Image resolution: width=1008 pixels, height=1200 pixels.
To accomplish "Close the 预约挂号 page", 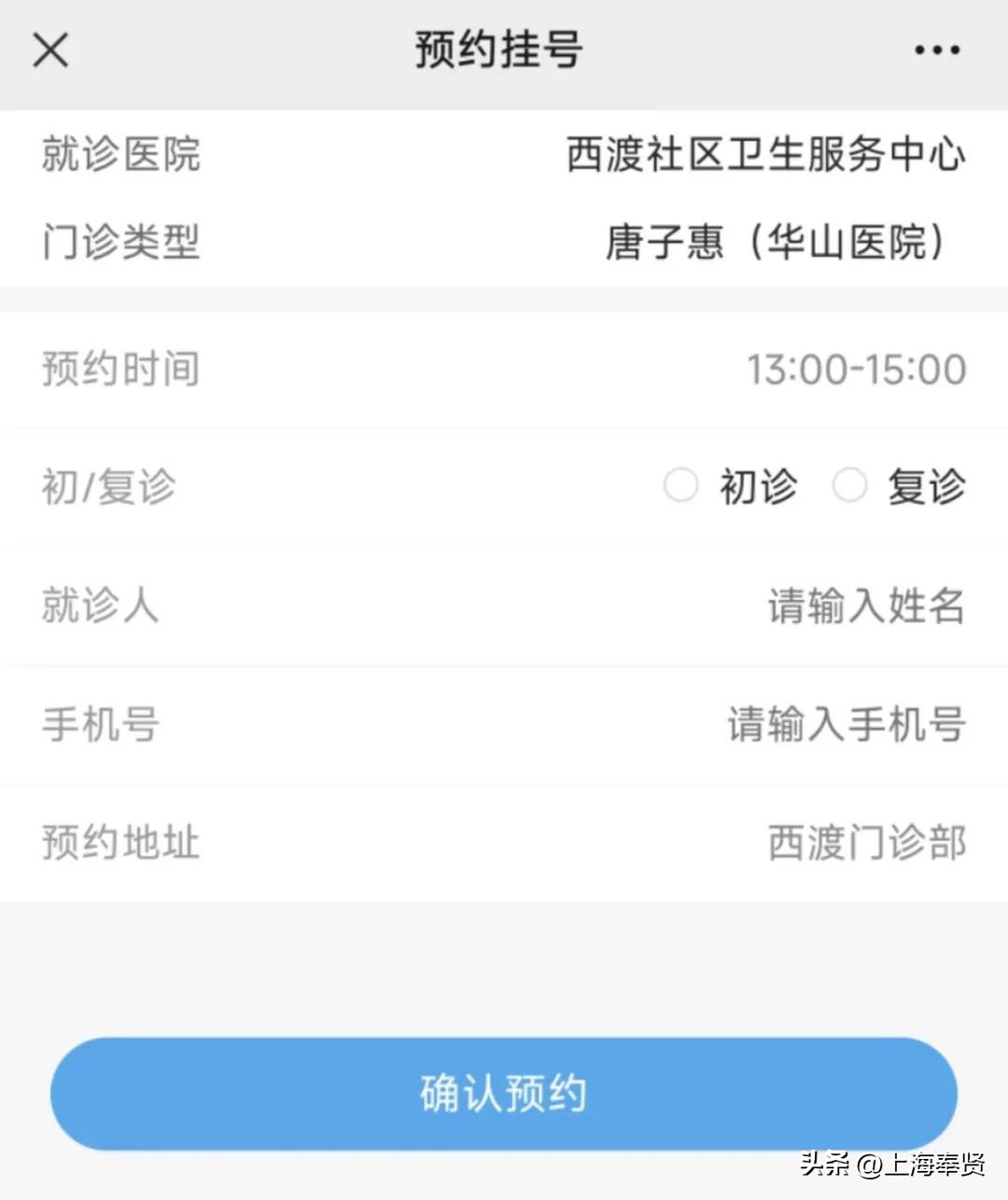I will coord(50,51).
